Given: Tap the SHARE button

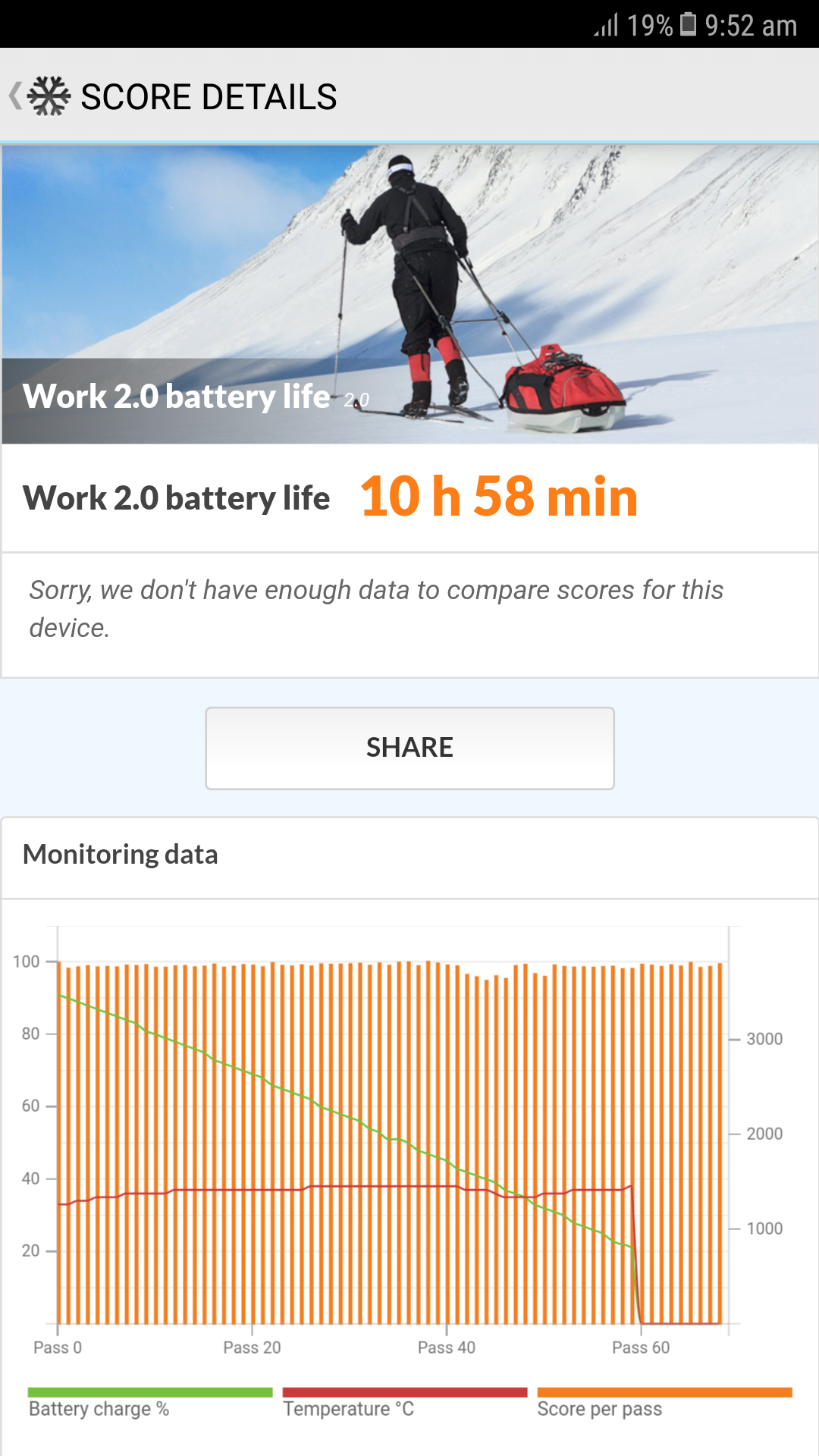Looking at the screenshot, I should tap(409, 748).
